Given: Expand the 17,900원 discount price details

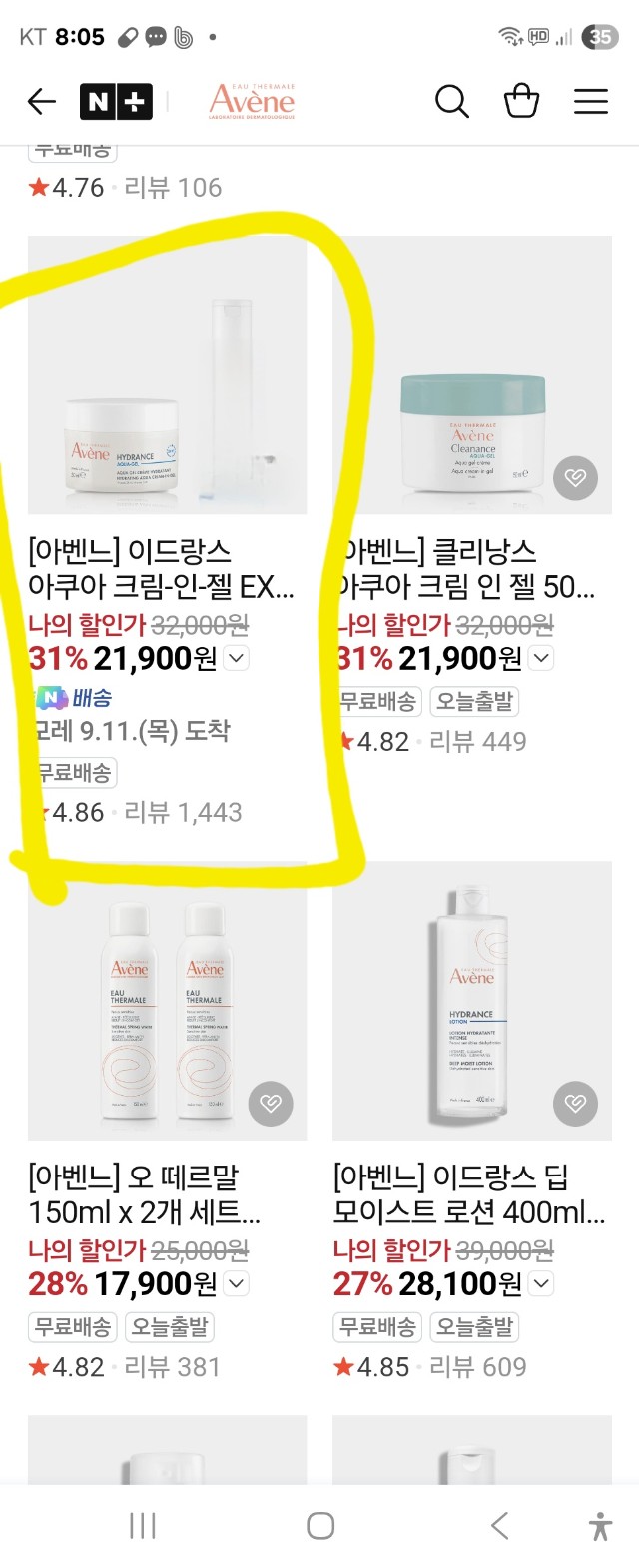Looking at the screenshot, I should click(237, 1283).
